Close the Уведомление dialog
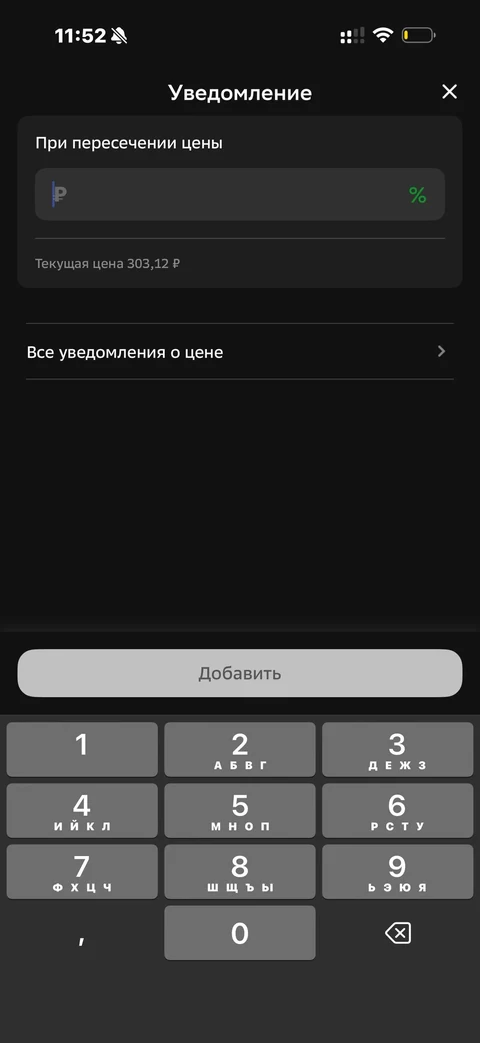The height and width of the screenshot is (1043, 480). click(x=449, y=92)
